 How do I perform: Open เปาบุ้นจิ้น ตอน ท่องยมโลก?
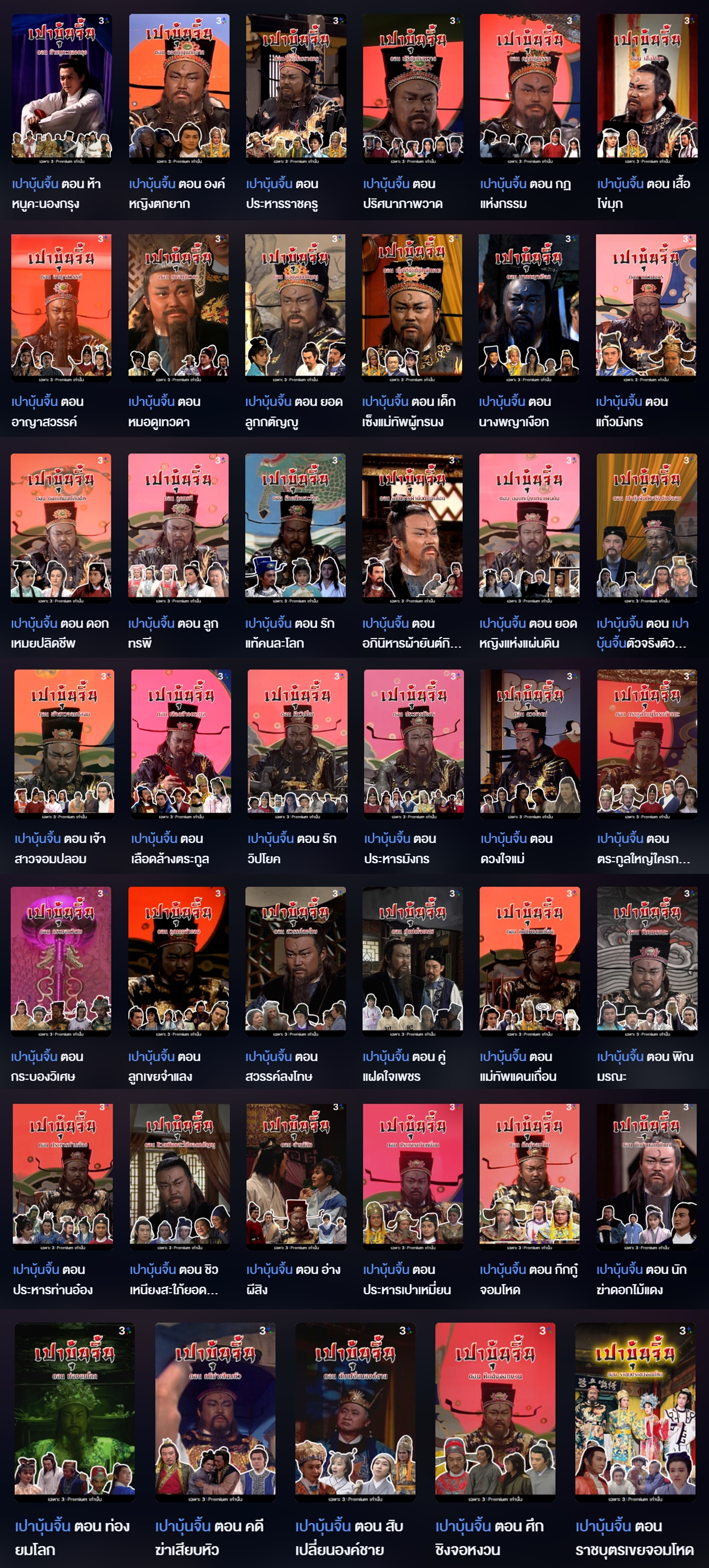coord(74,1412)
